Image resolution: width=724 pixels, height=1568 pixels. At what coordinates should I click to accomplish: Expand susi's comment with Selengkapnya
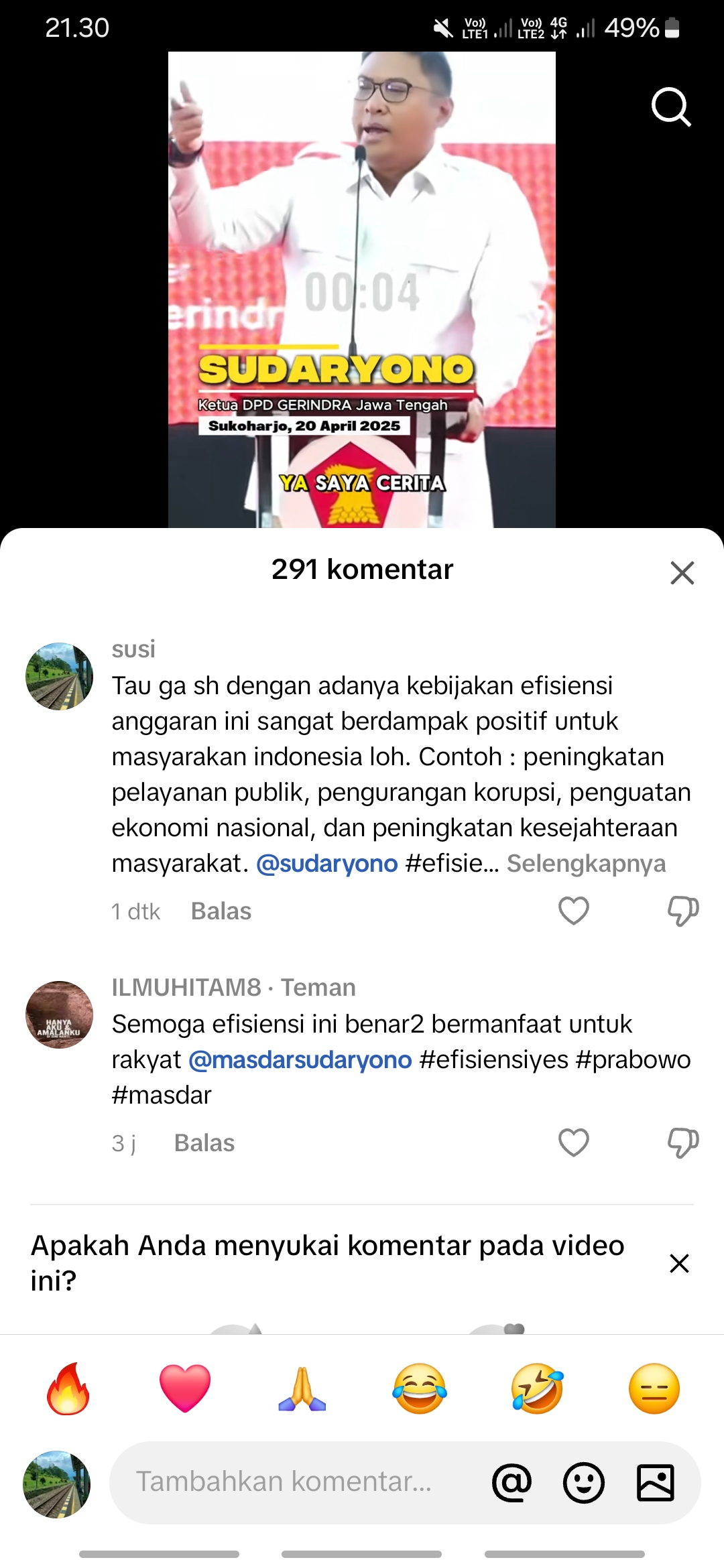pyautogui.click(x=586, y=863)
